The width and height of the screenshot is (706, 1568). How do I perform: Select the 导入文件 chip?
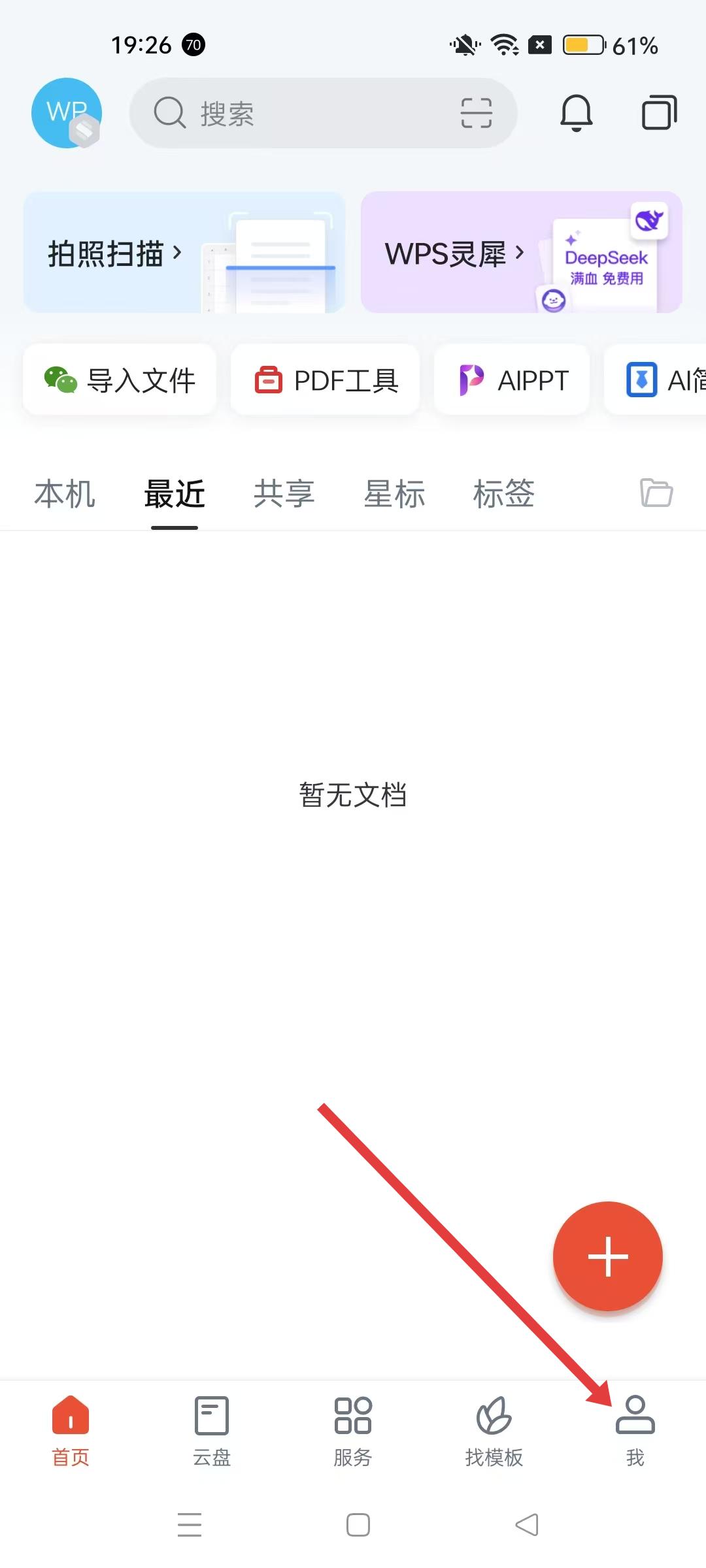pyautogui.click(x=120, y=380)
